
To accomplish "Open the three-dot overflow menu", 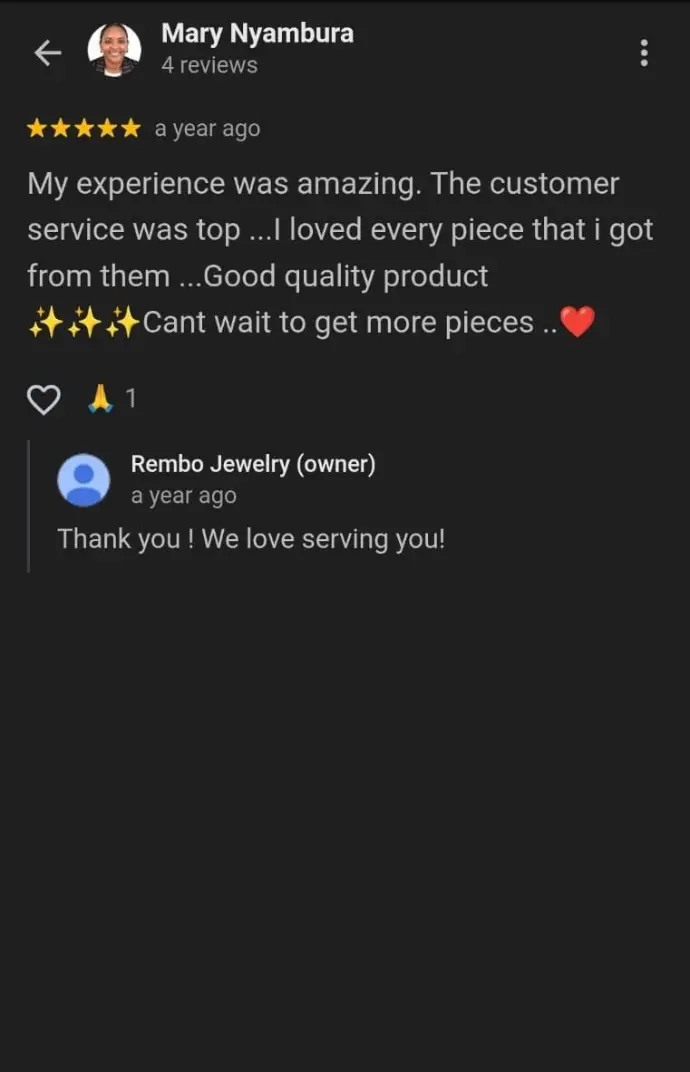I will [x=644, y=53].
